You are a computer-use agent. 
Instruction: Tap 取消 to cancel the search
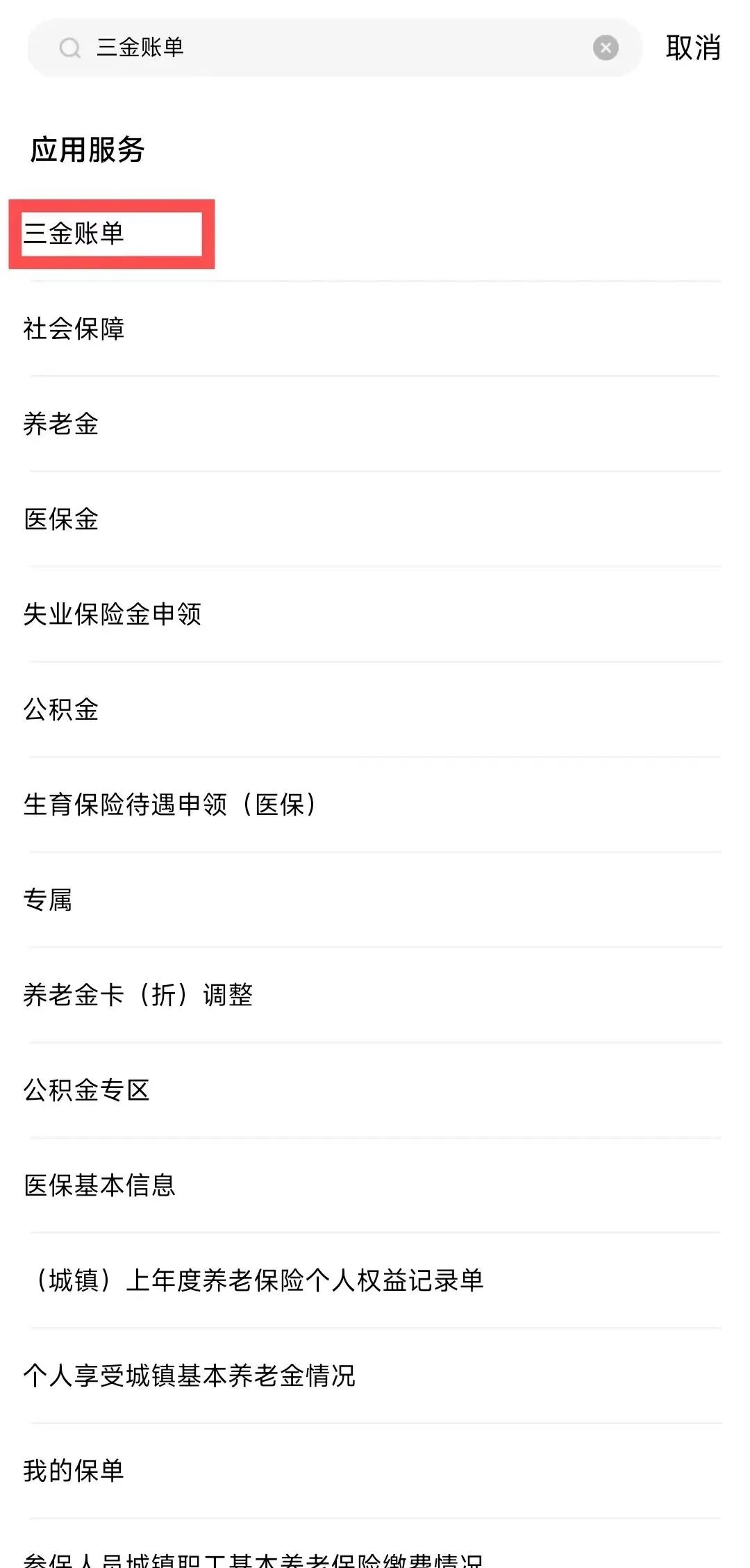coord(692,47)
